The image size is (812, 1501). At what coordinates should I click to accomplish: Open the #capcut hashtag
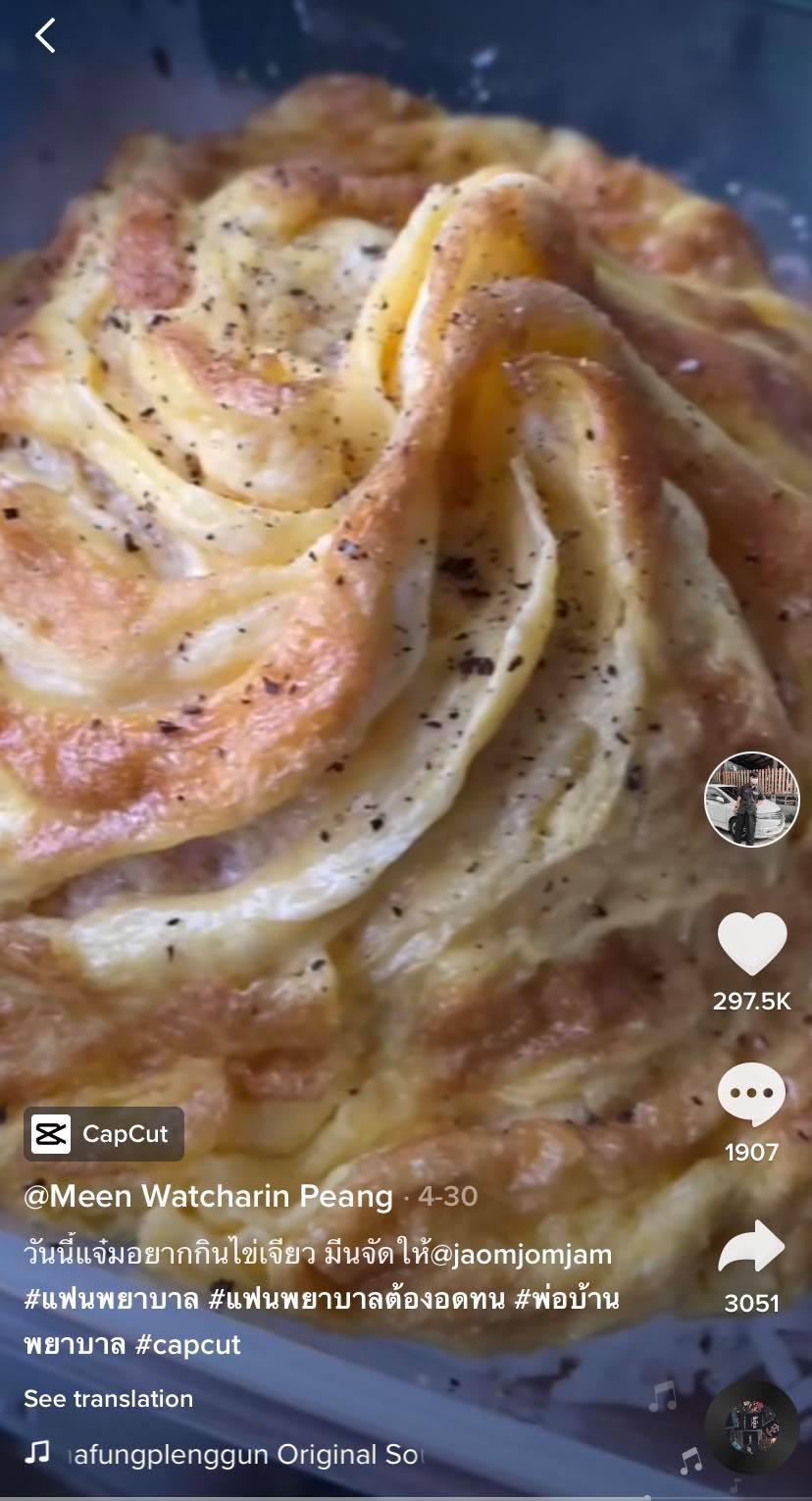click(187, 1344)
